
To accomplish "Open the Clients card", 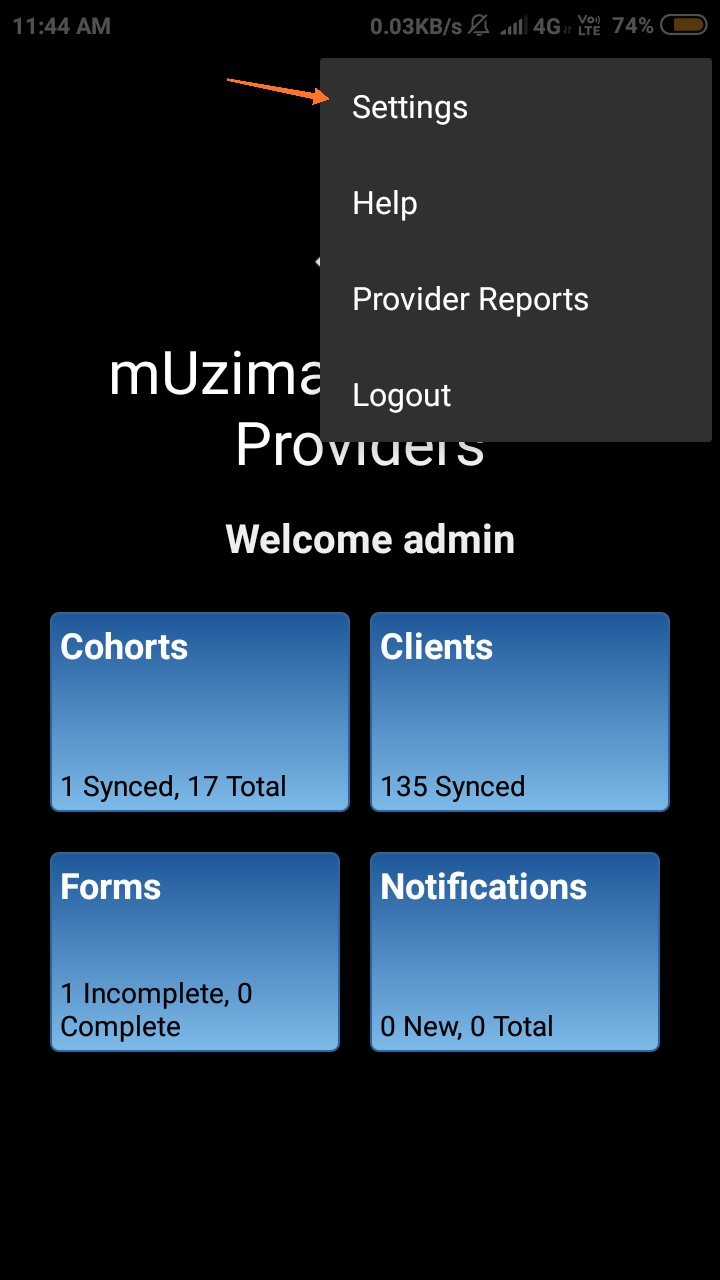I will coord(520,711).
